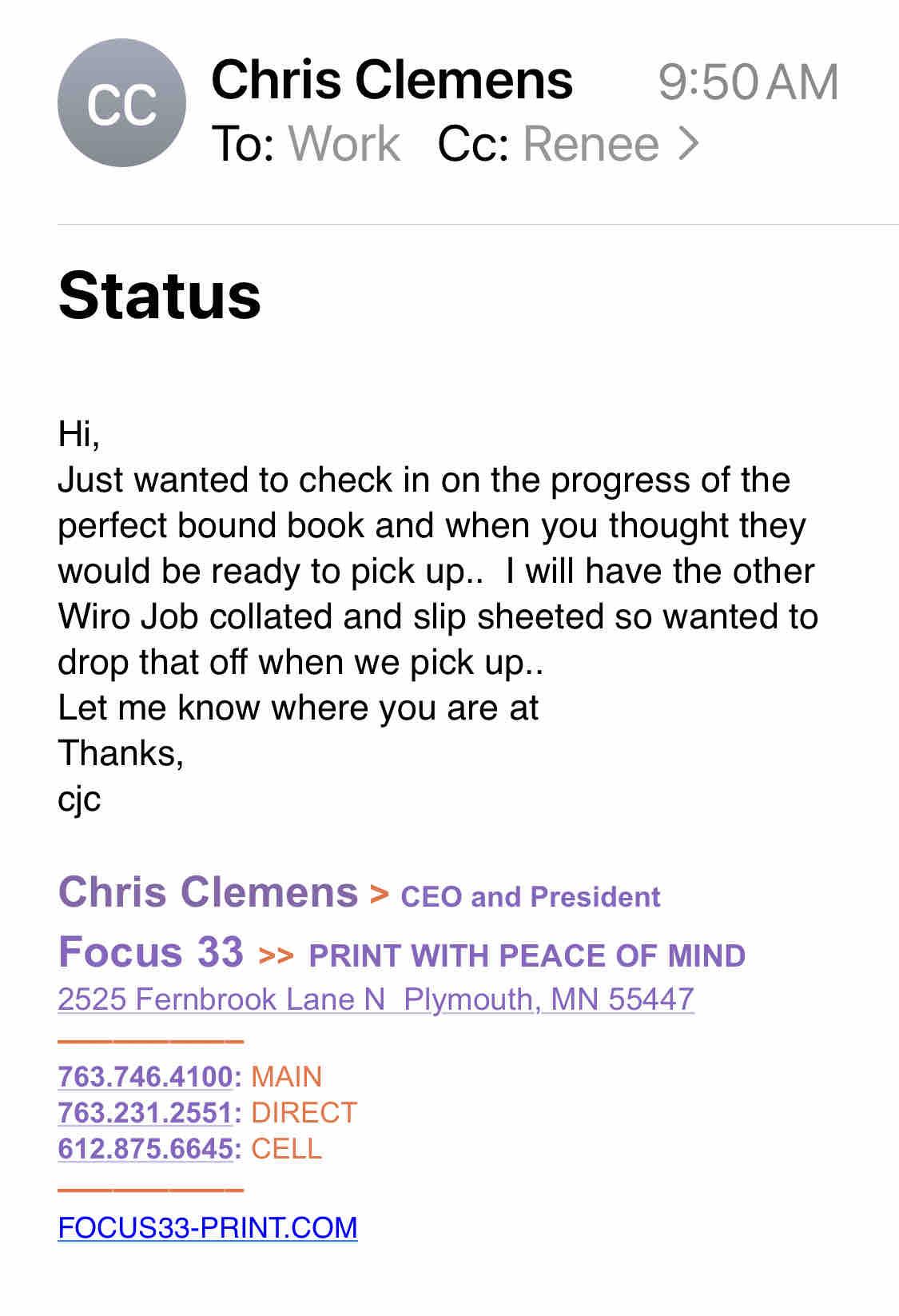This screenshot has height=1316, width=899.
Task: Tap the Work recipient in the To field
Action: 344,144
